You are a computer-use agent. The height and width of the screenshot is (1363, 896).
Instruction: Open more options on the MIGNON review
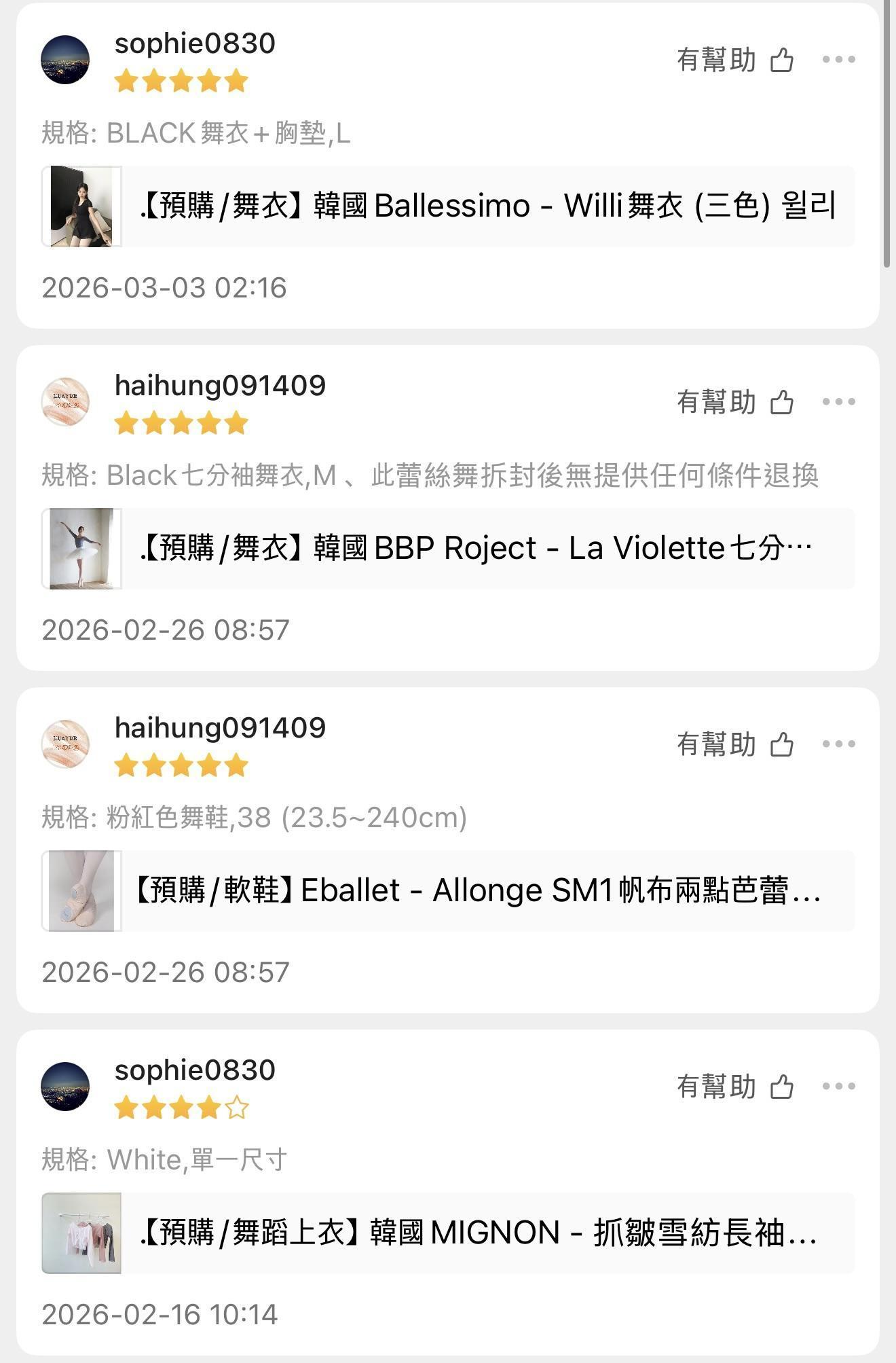tap(838, 1087)
